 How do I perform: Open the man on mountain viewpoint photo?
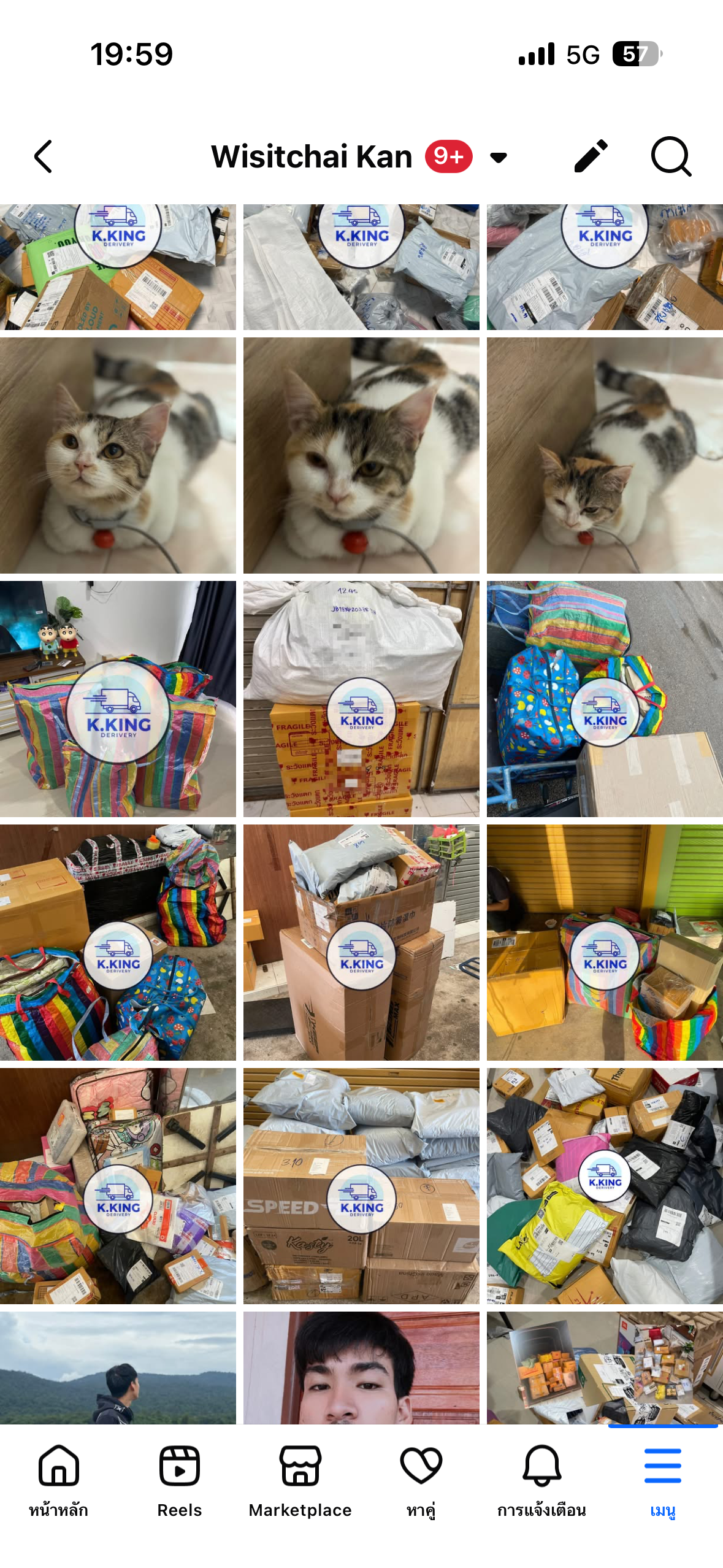118,1367
